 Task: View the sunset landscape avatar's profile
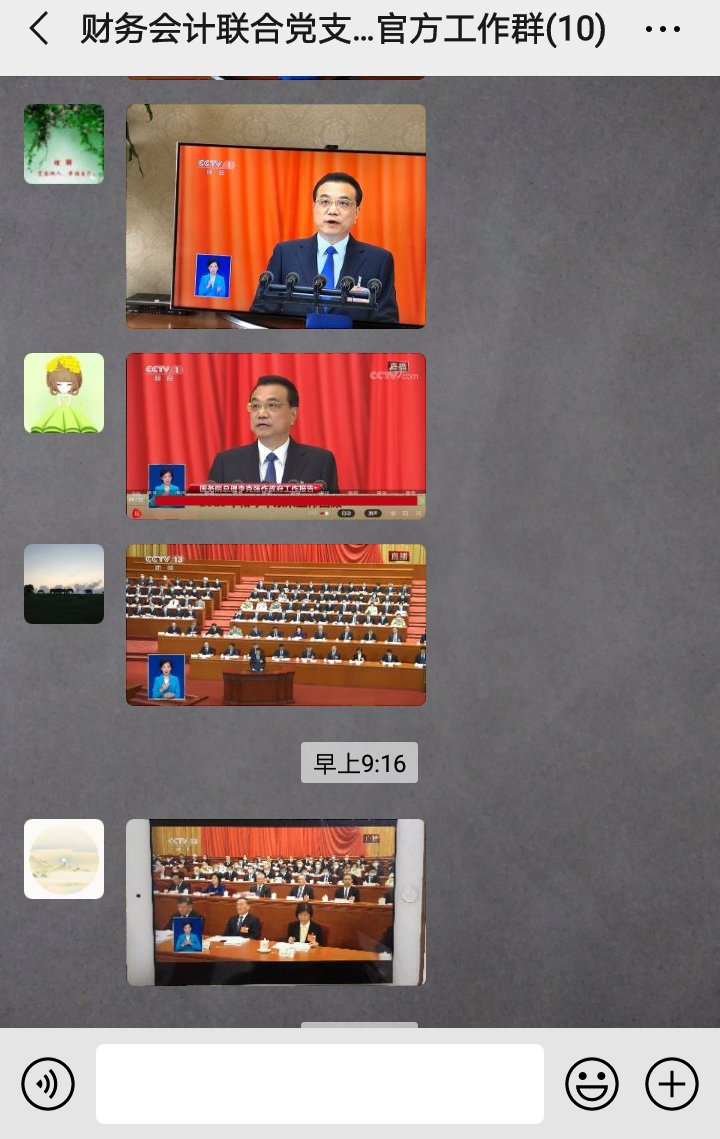coord(64,584)
